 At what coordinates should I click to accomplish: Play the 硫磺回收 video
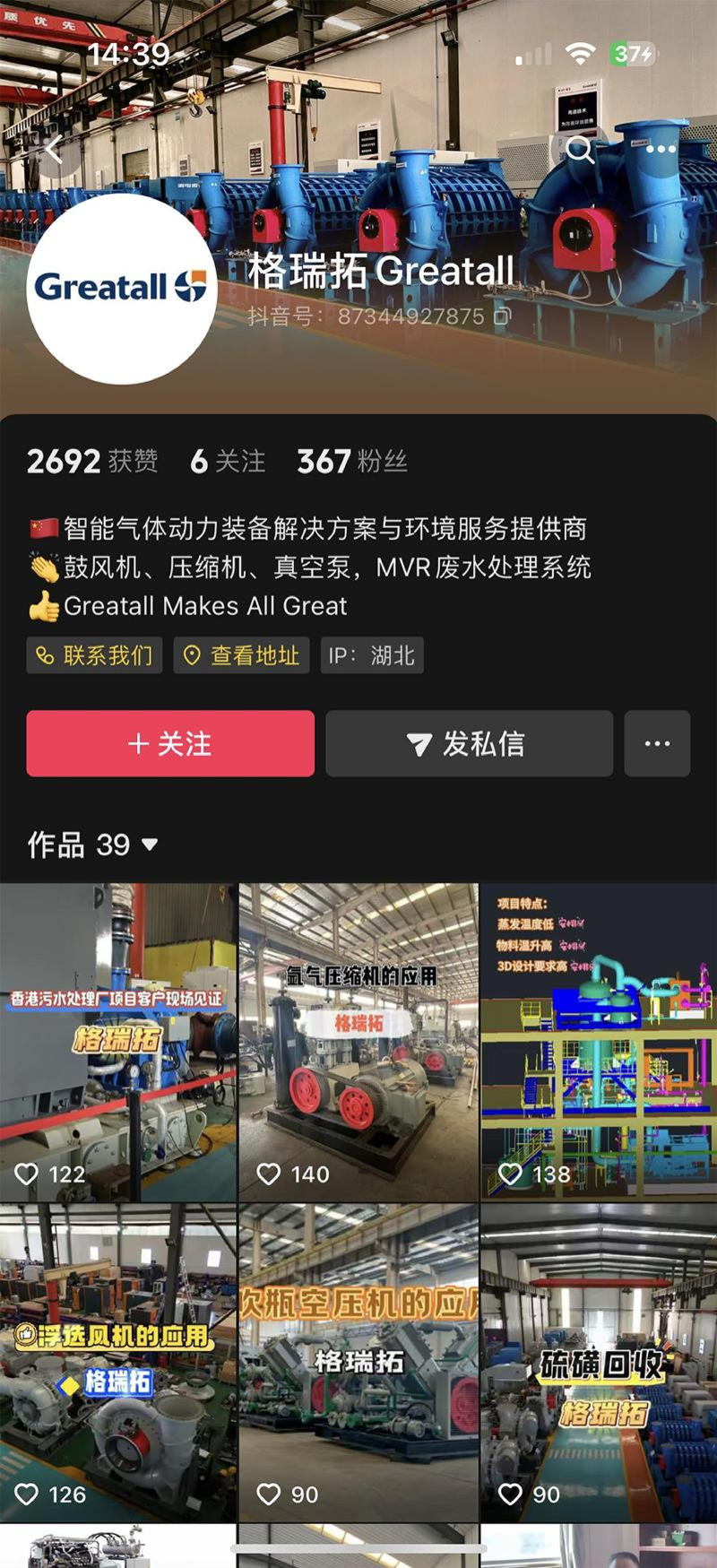[599, 1363]
